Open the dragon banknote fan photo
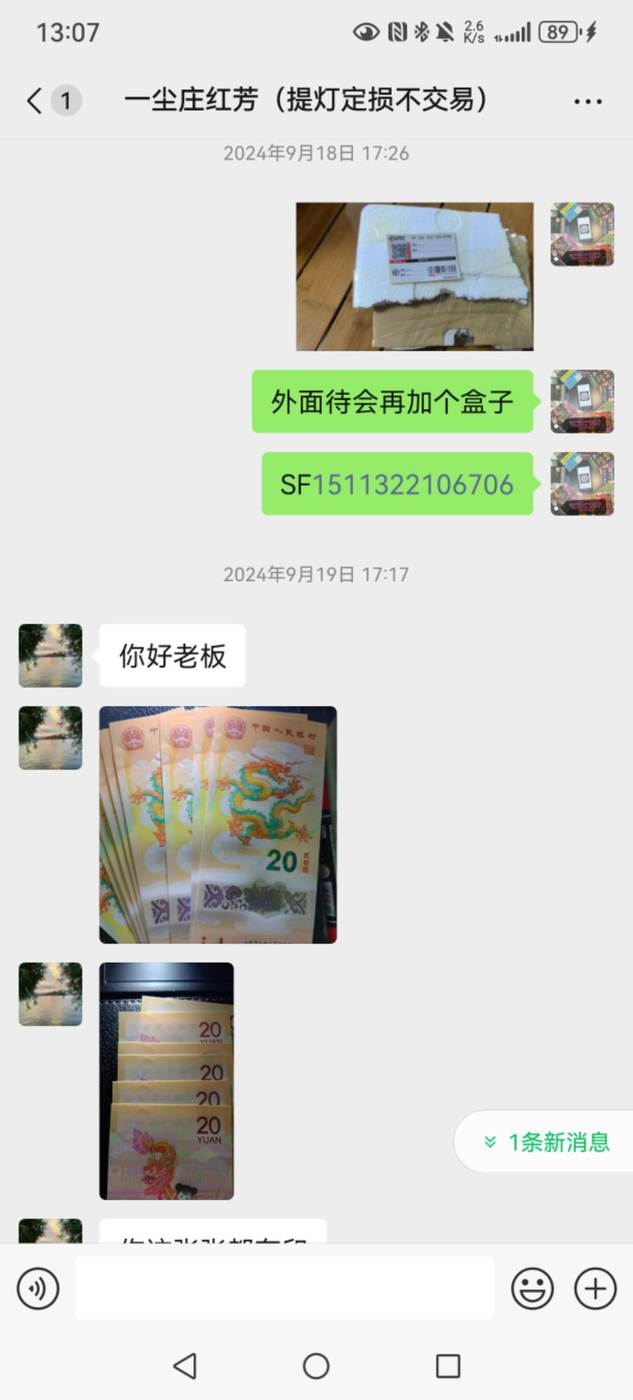Screen dimensions: 633x1400 (x=218, y=825)
